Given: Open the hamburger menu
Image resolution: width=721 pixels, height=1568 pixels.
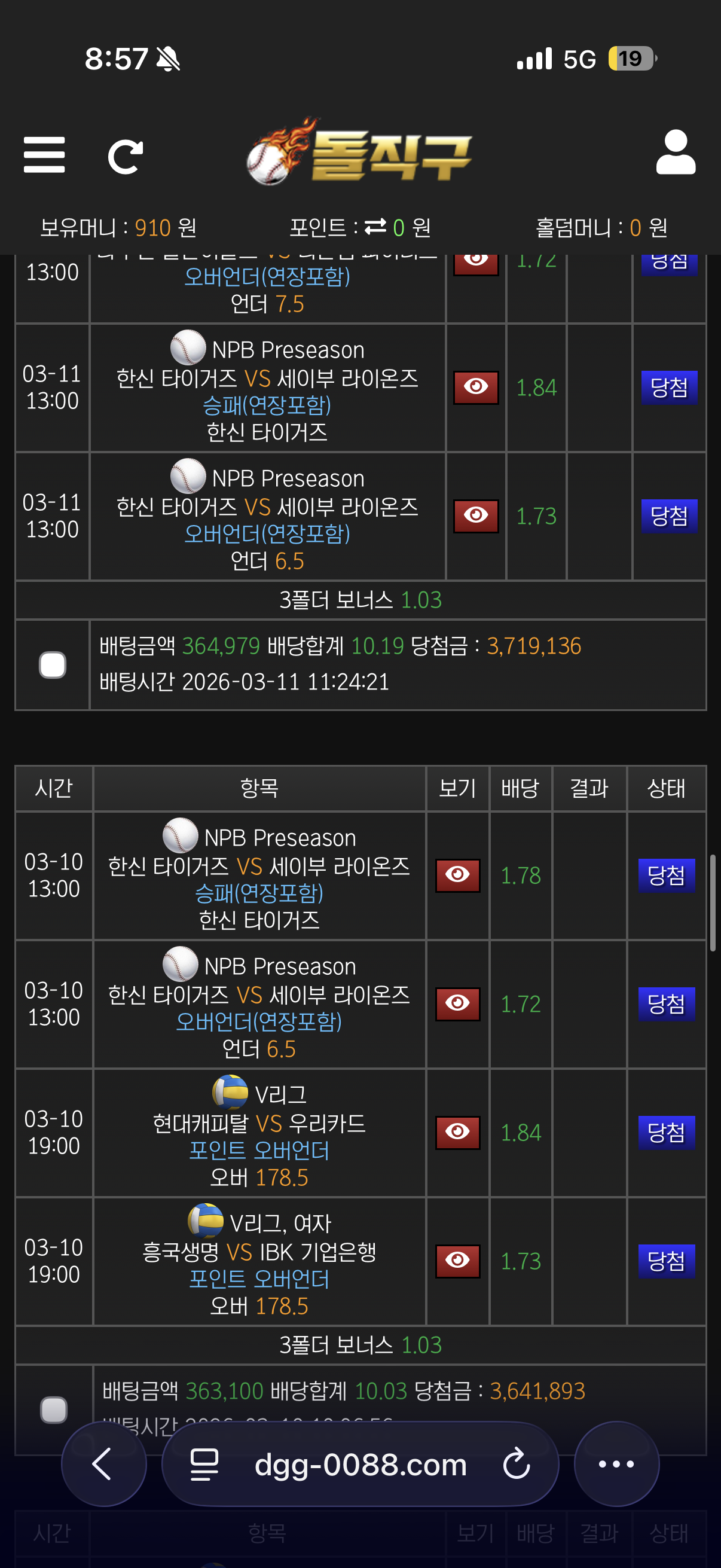Looking at the screenshot, I should [44, 155].
